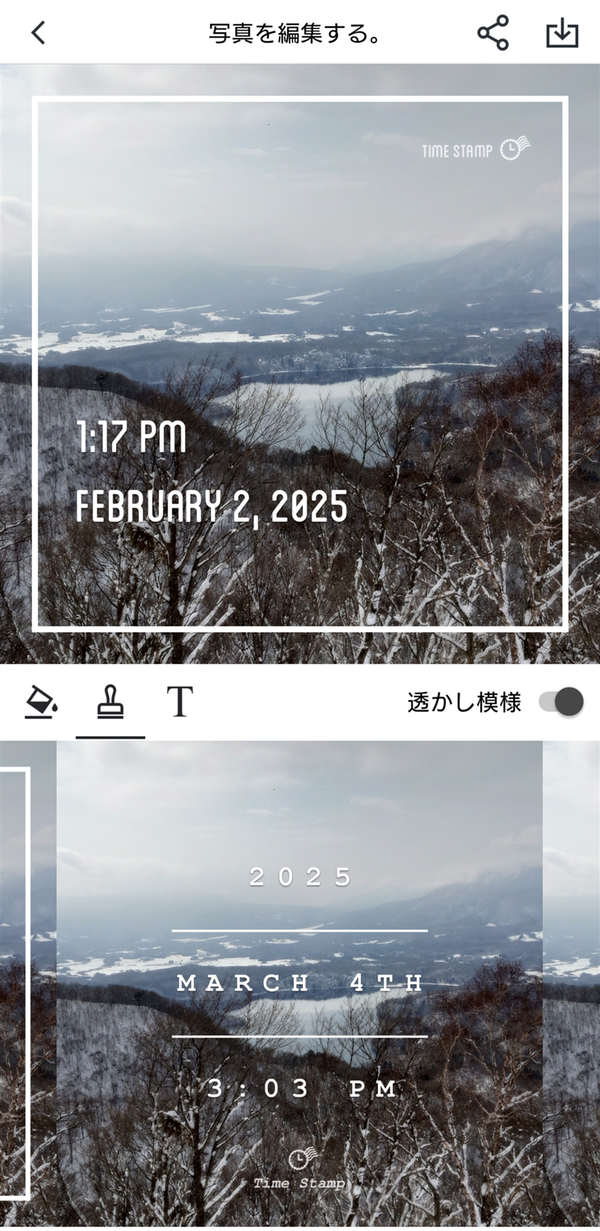
Task: Share the edited photo
Action: (x=493, y=33)
